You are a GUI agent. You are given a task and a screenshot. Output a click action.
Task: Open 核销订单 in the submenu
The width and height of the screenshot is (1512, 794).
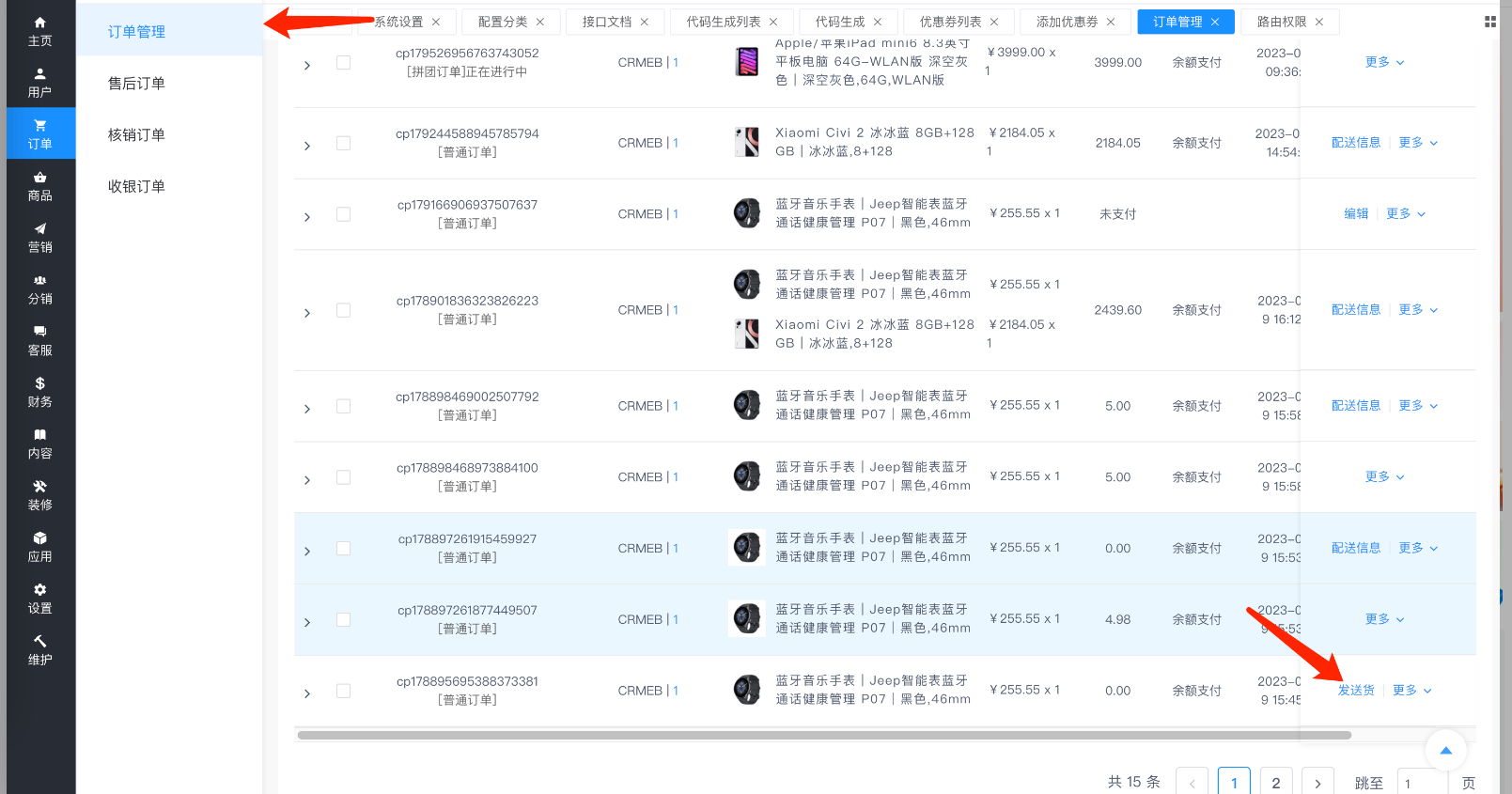click(x=136, y=135)
